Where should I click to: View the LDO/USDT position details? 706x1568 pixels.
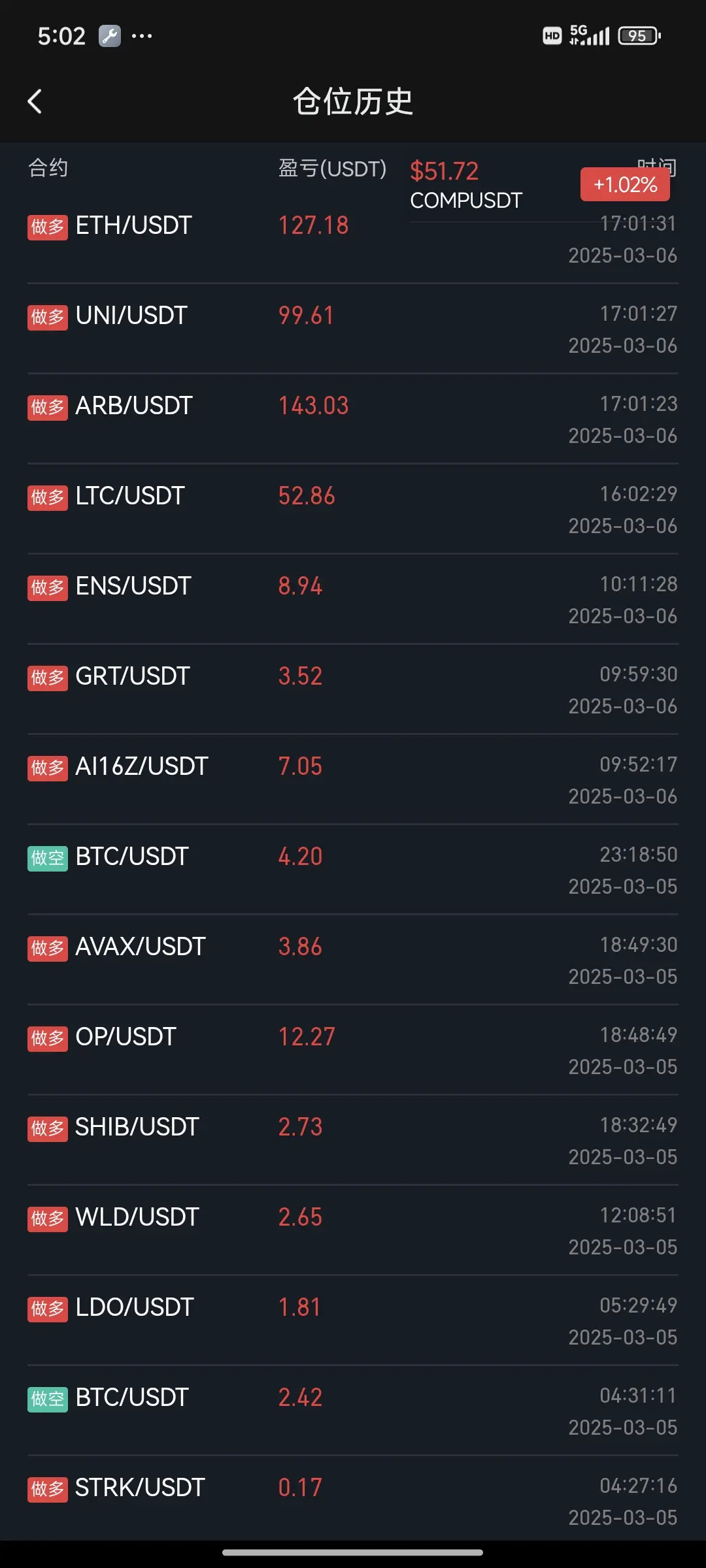click(x=353, y=1320)
